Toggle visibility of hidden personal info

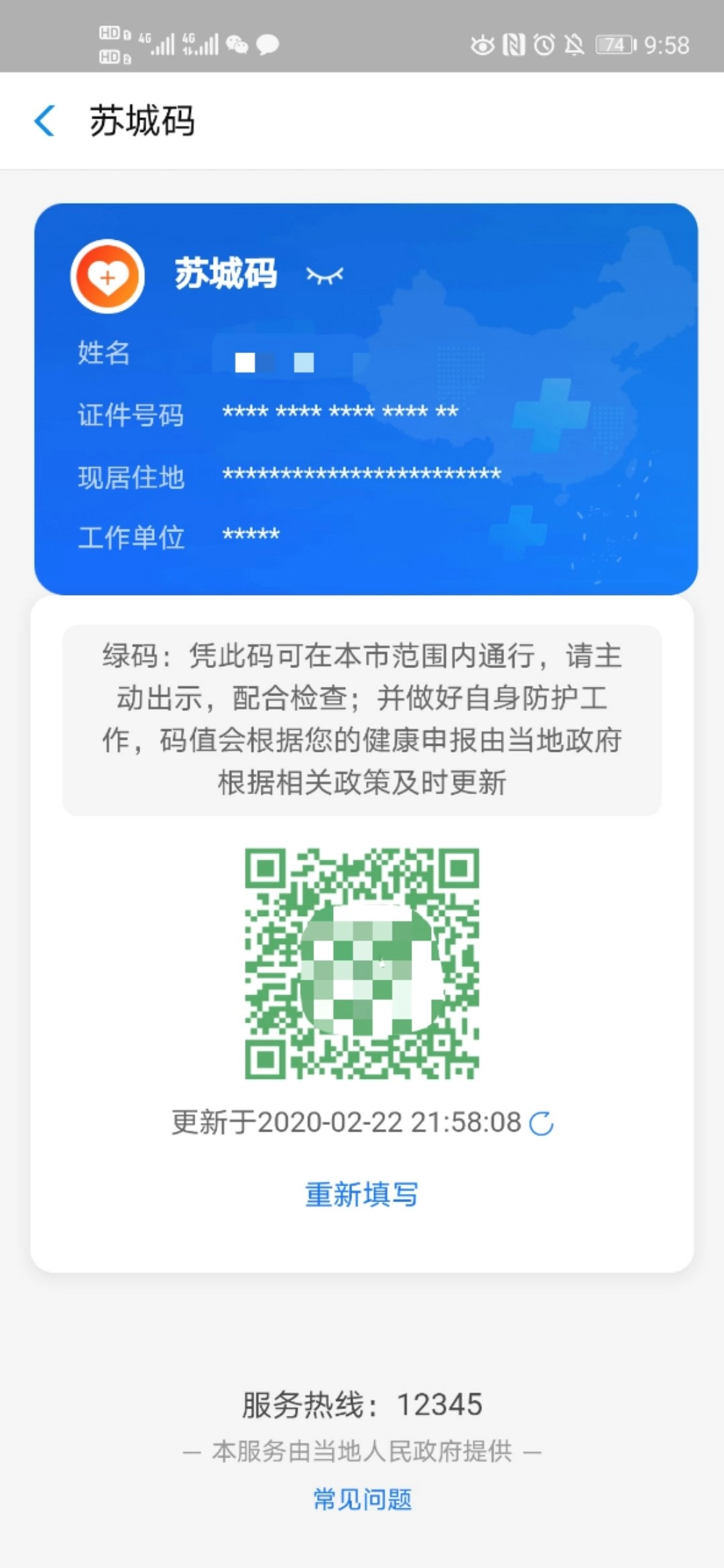pos(324,275)
